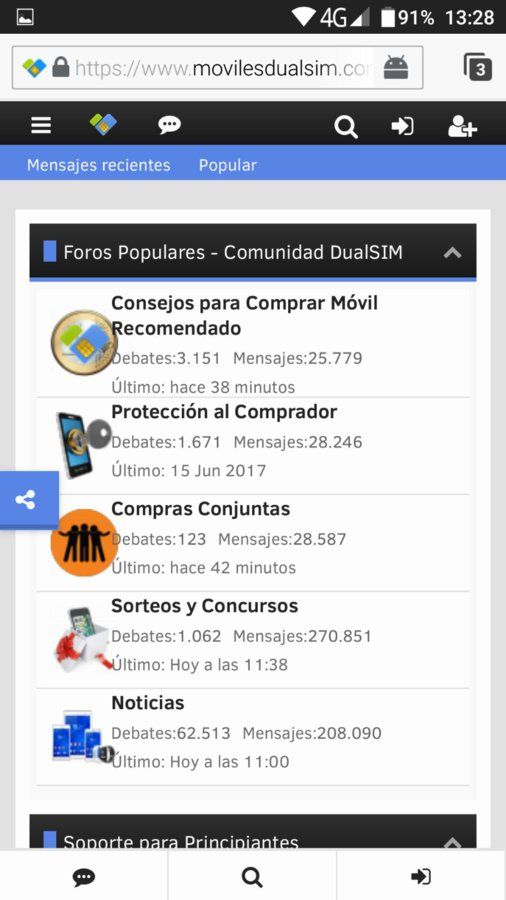Tap the bottom bar chat bubble icon
Screen dimensions: 506x900
[84, 876]
